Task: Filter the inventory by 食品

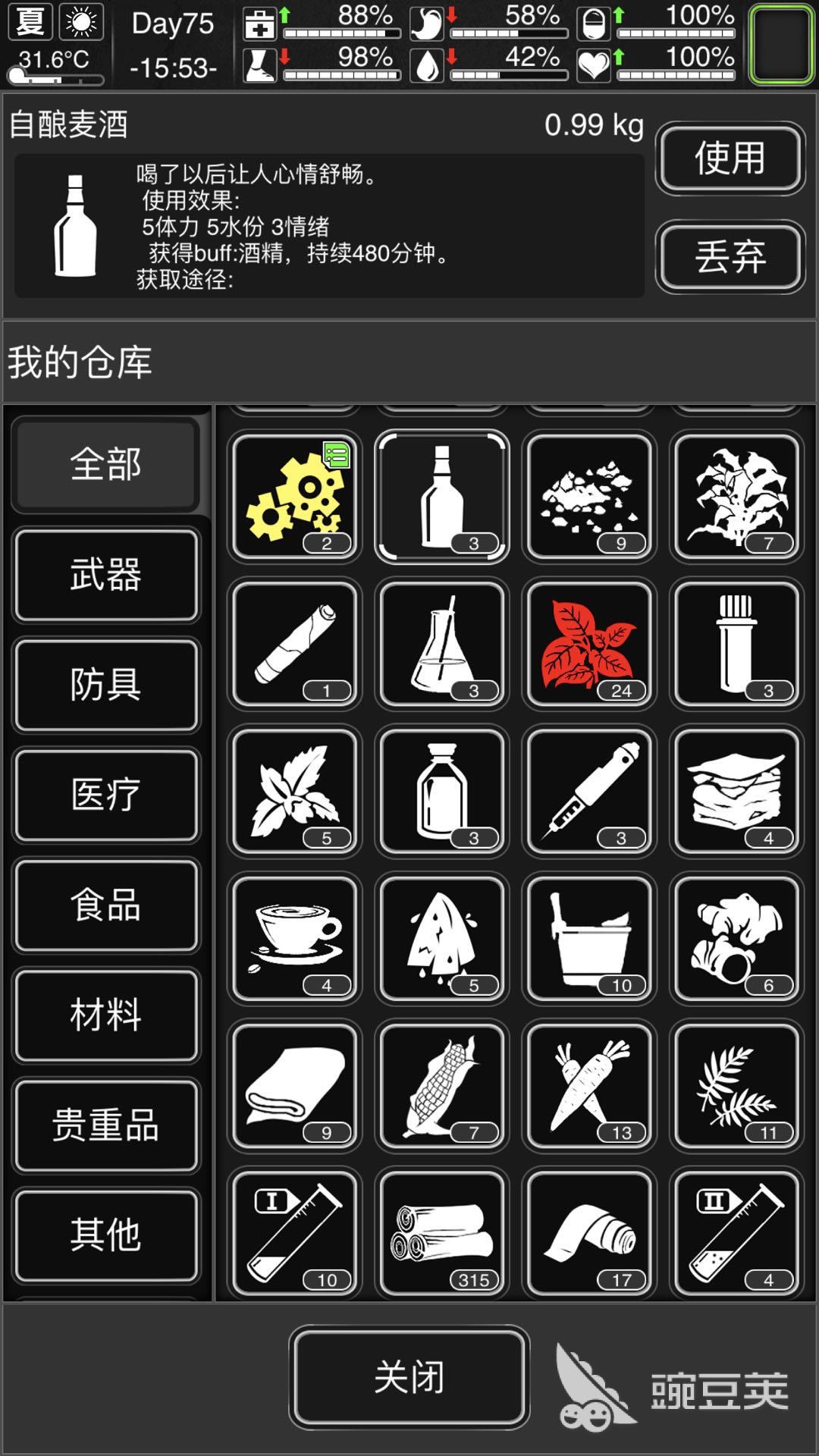Action: tap(106, 905)
